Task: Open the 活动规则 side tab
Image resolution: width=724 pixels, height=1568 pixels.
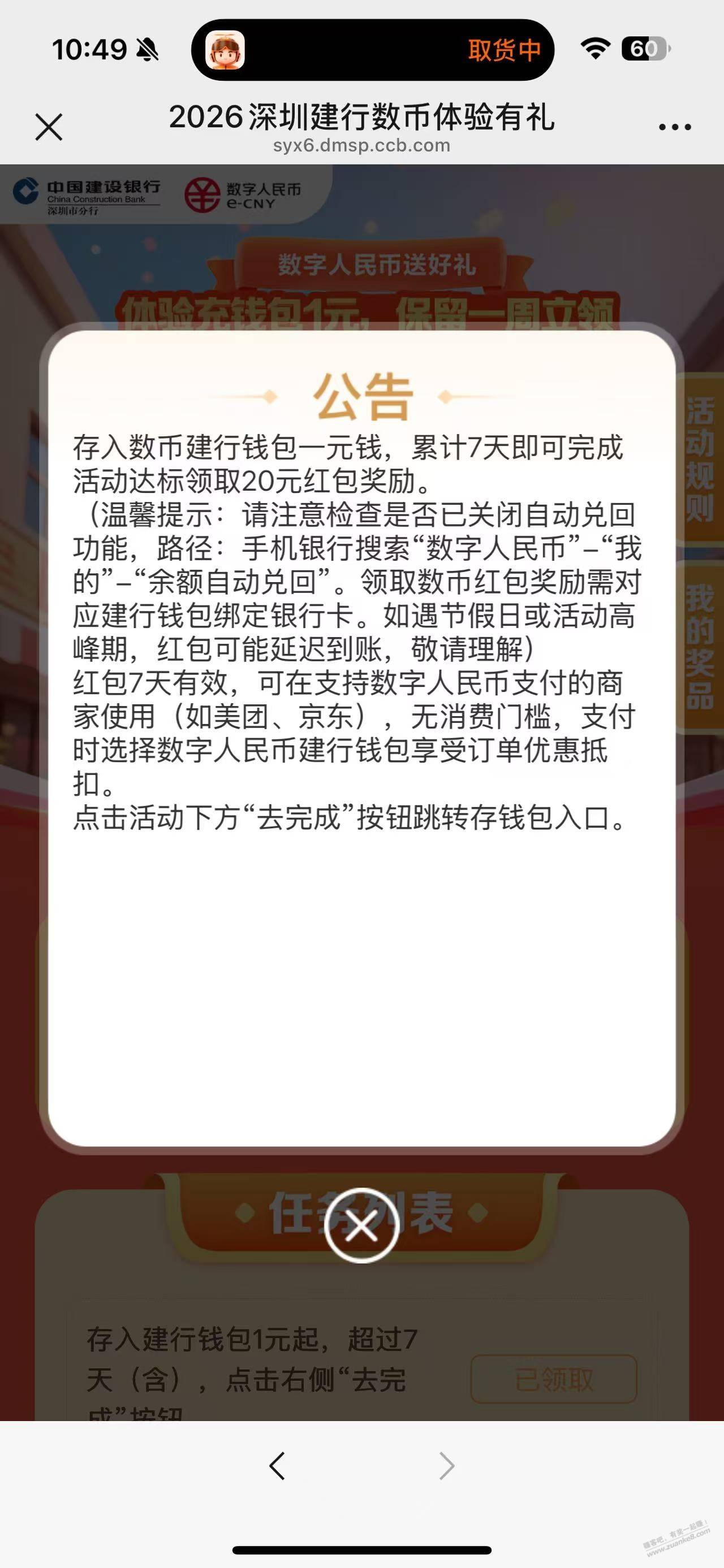Action: (700, 460)
